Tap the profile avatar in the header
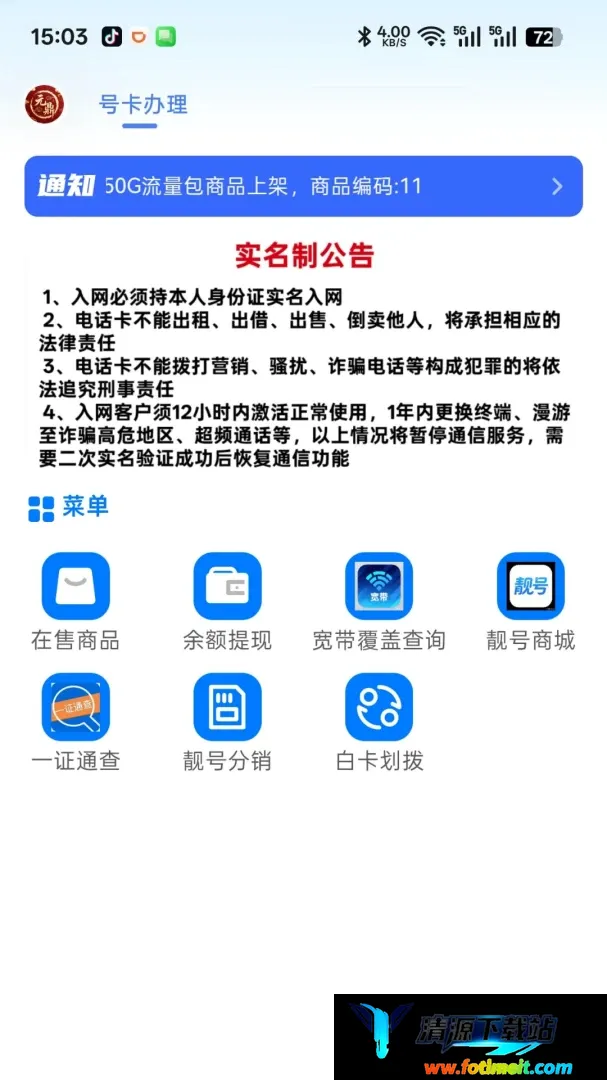The image size is (607, 1080). point(45,105)
